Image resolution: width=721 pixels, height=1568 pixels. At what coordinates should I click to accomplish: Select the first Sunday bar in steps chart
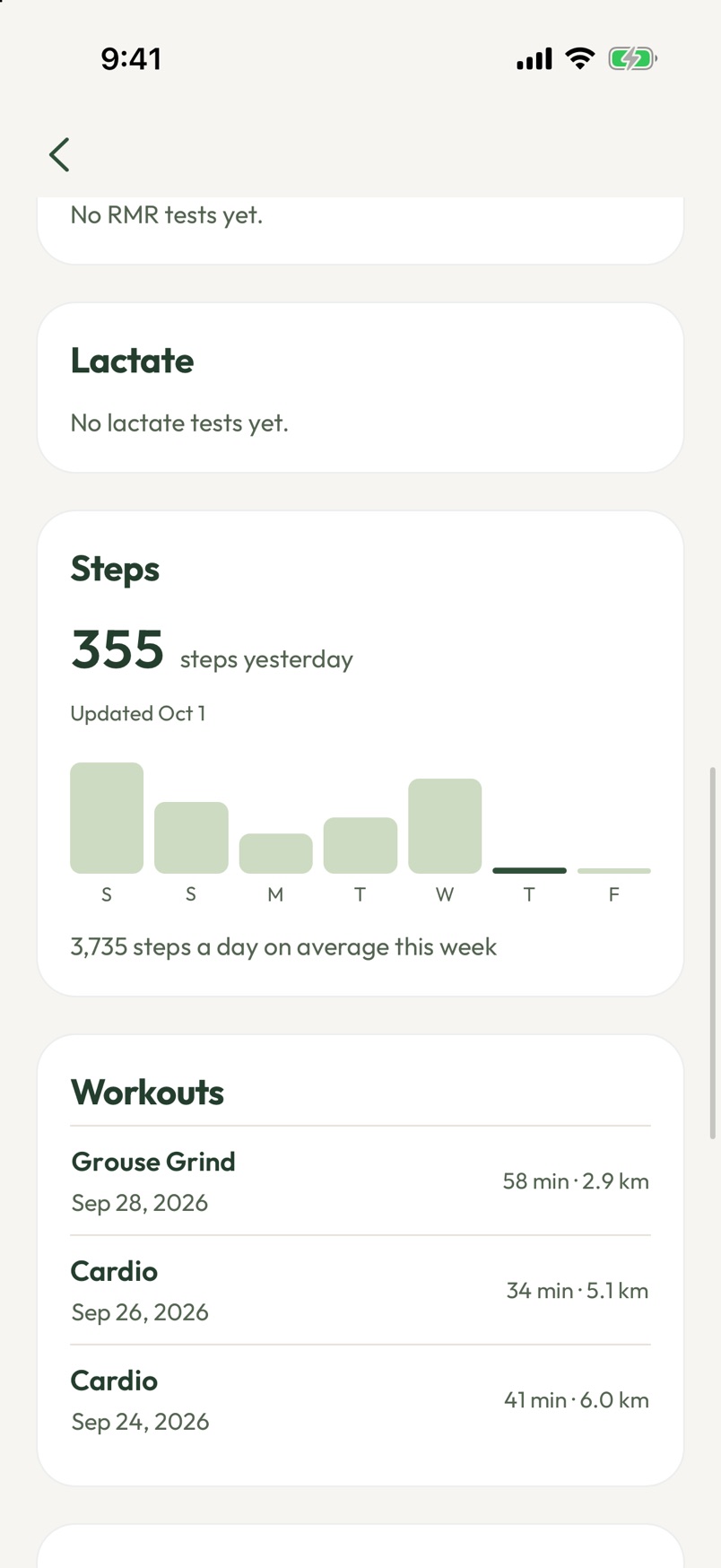107,817
